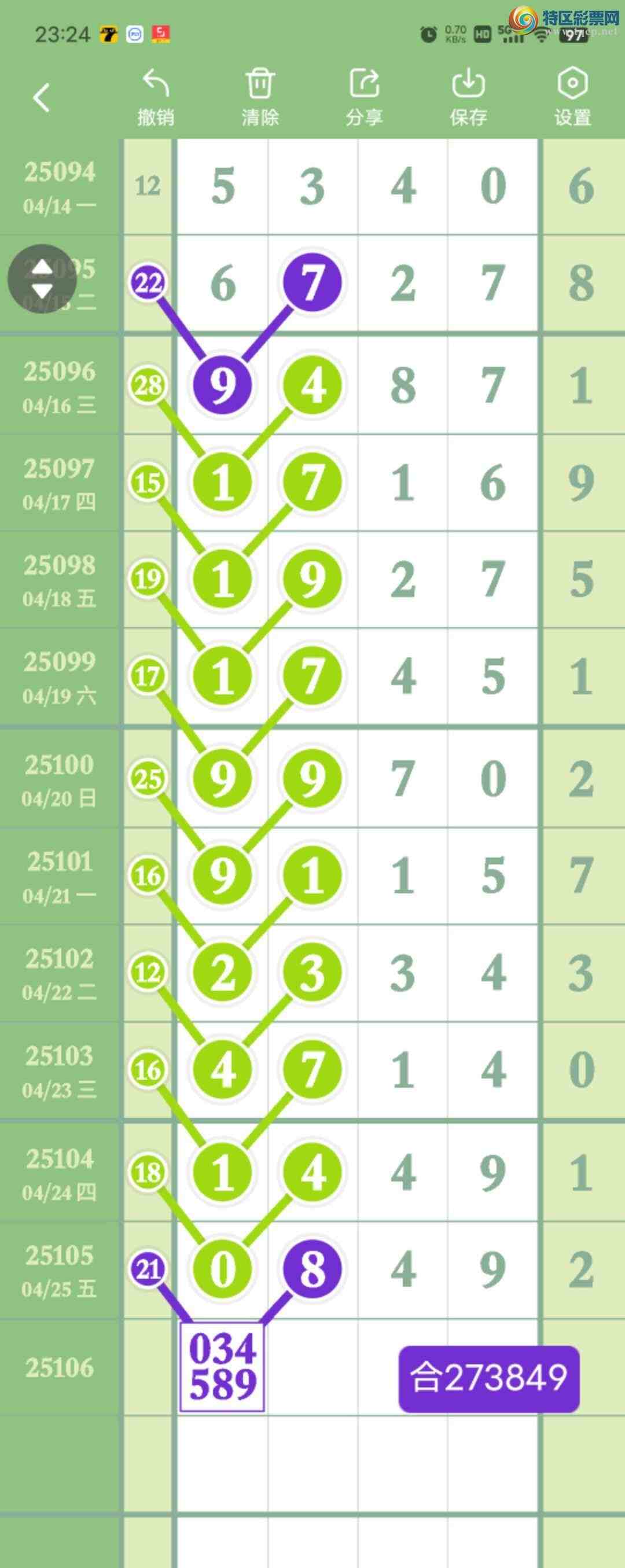
Task: Select the 034 589 prediction box
Action: click(x=222, y=1367)
